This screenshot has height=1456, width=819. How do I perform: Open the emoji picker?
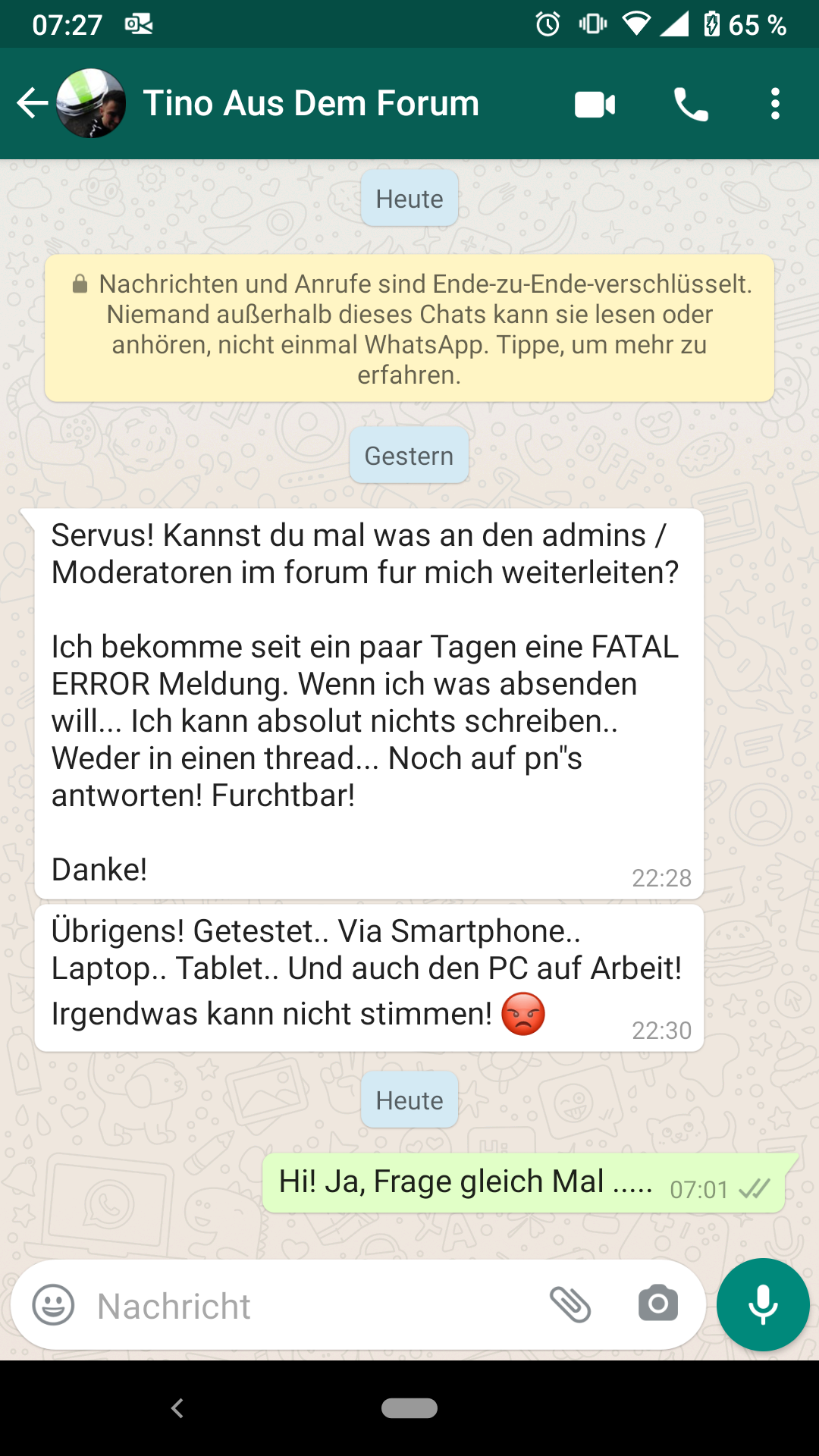coord(53,1305)
